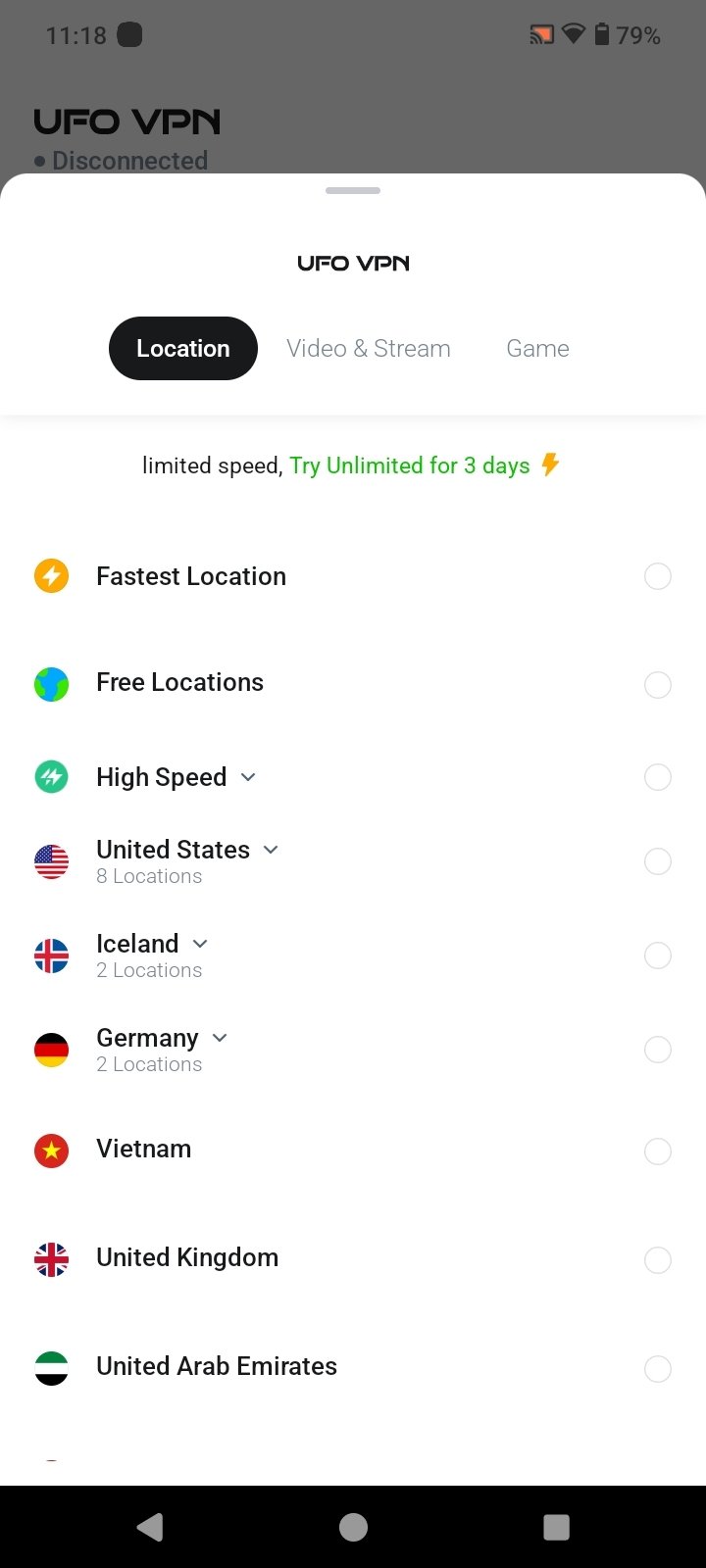
Task: Expand Iceland locations chevron
Action: [x=200, y=944]
